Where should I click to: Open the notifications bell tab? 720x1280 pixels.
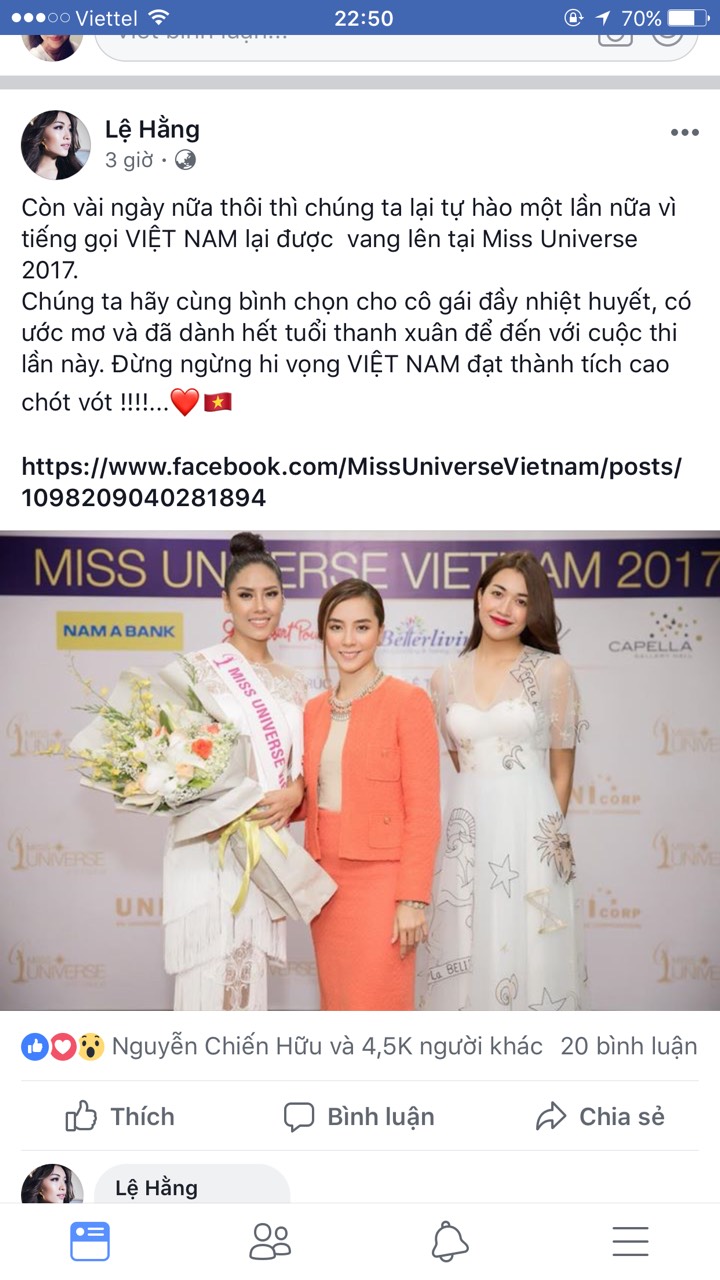450,1241
